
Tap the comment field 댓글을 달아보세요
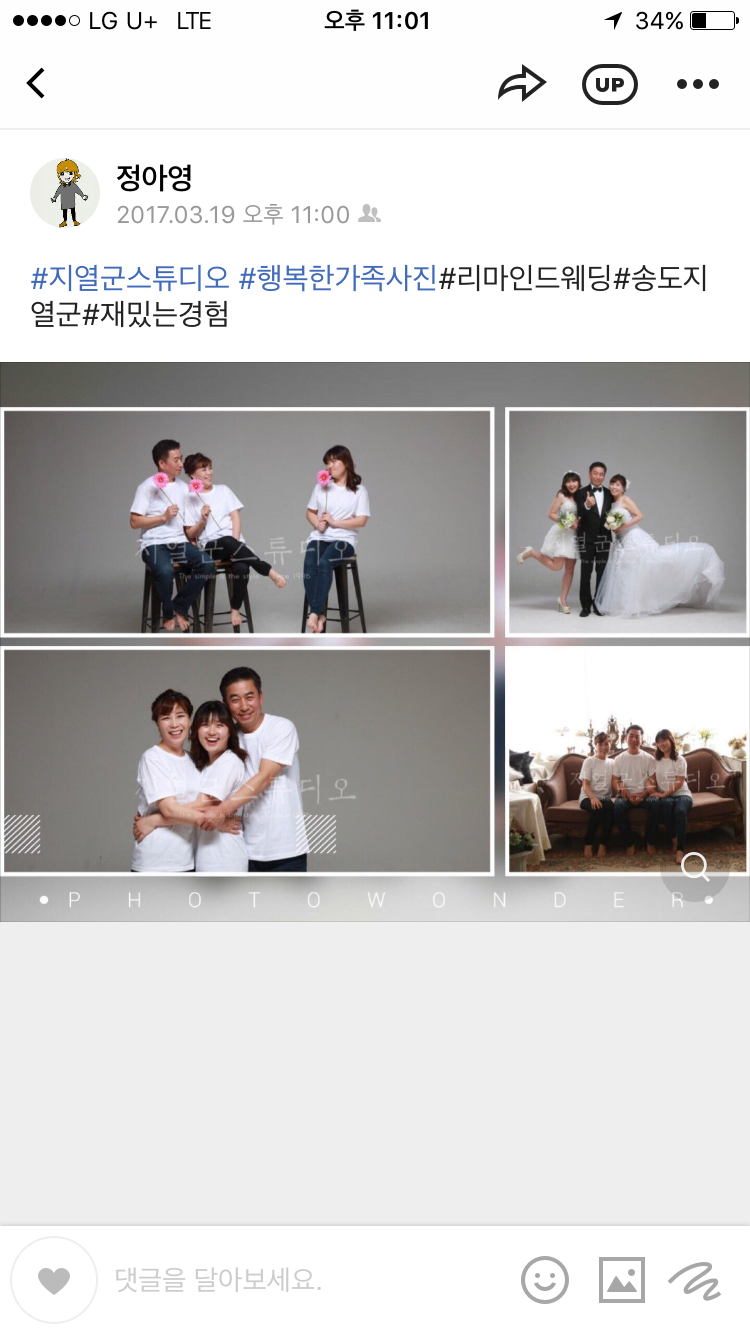point(300,1280)
